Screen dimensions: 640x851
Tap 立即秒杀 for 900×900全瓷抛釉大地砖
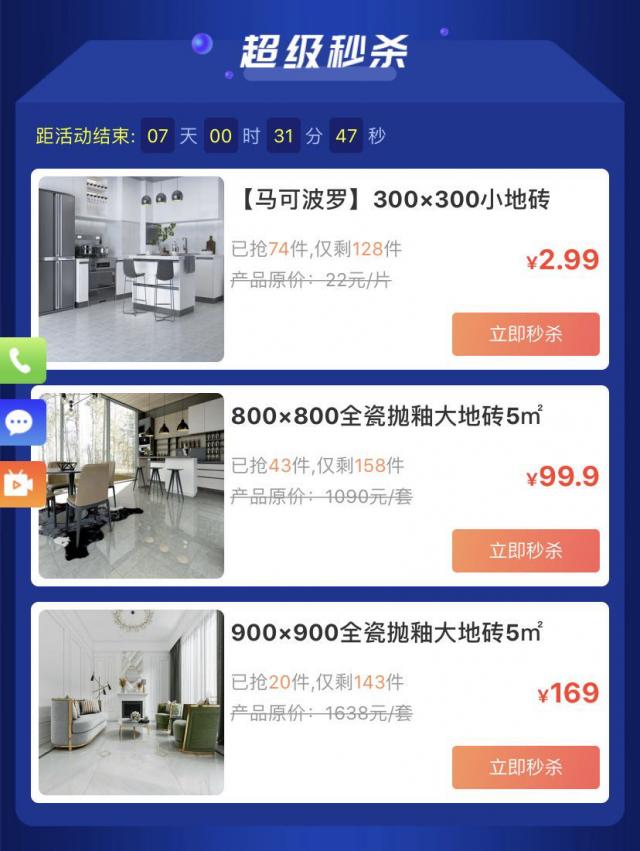(x=525, y=767)
